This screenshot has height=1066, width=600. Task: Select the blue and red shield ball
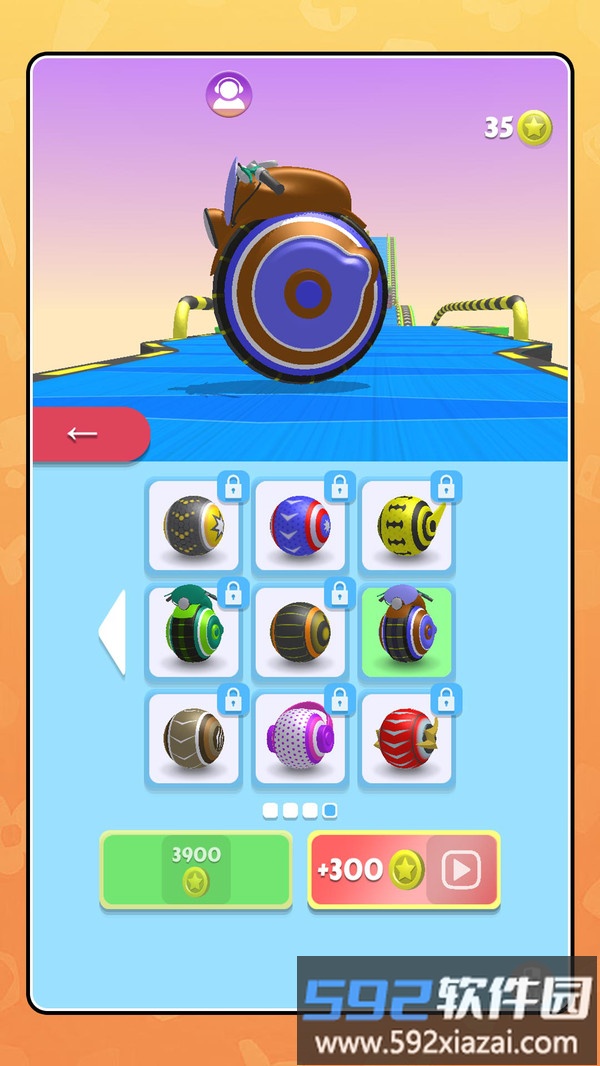coord(300,526)
